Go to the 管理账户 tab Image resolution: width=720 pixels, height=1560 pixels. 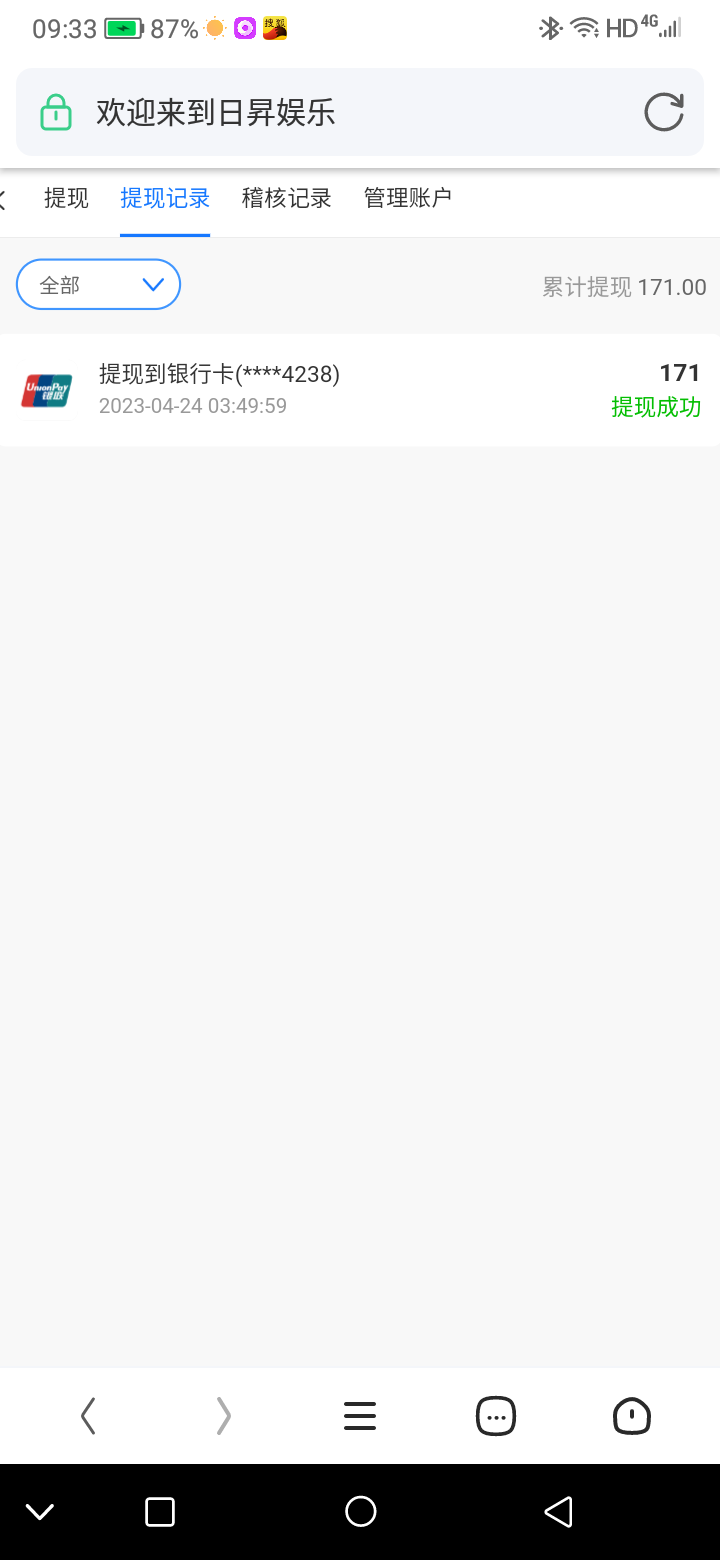click(408, 198)
